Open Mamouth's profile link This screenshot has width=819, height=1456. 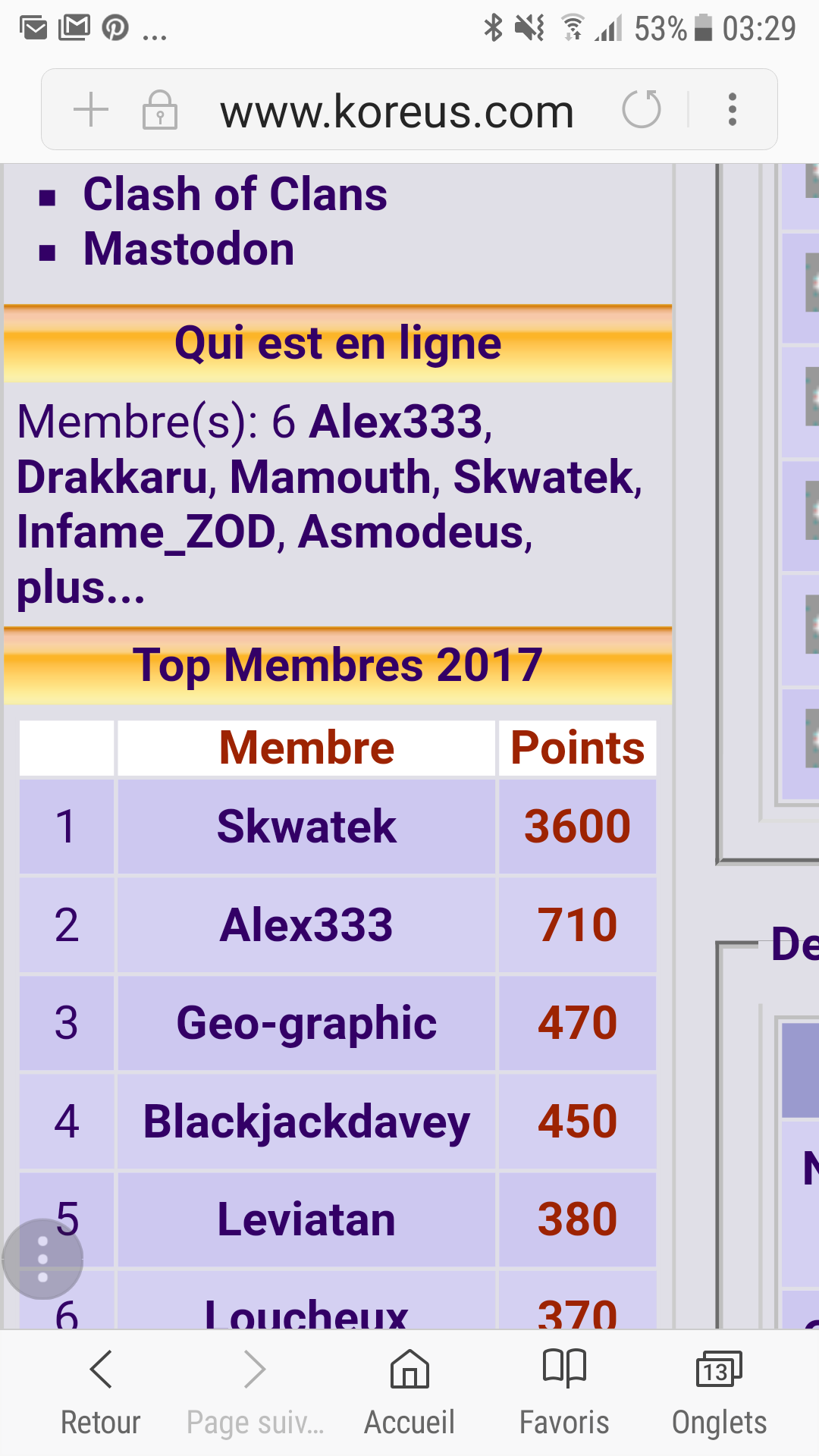tap(330, 478)
